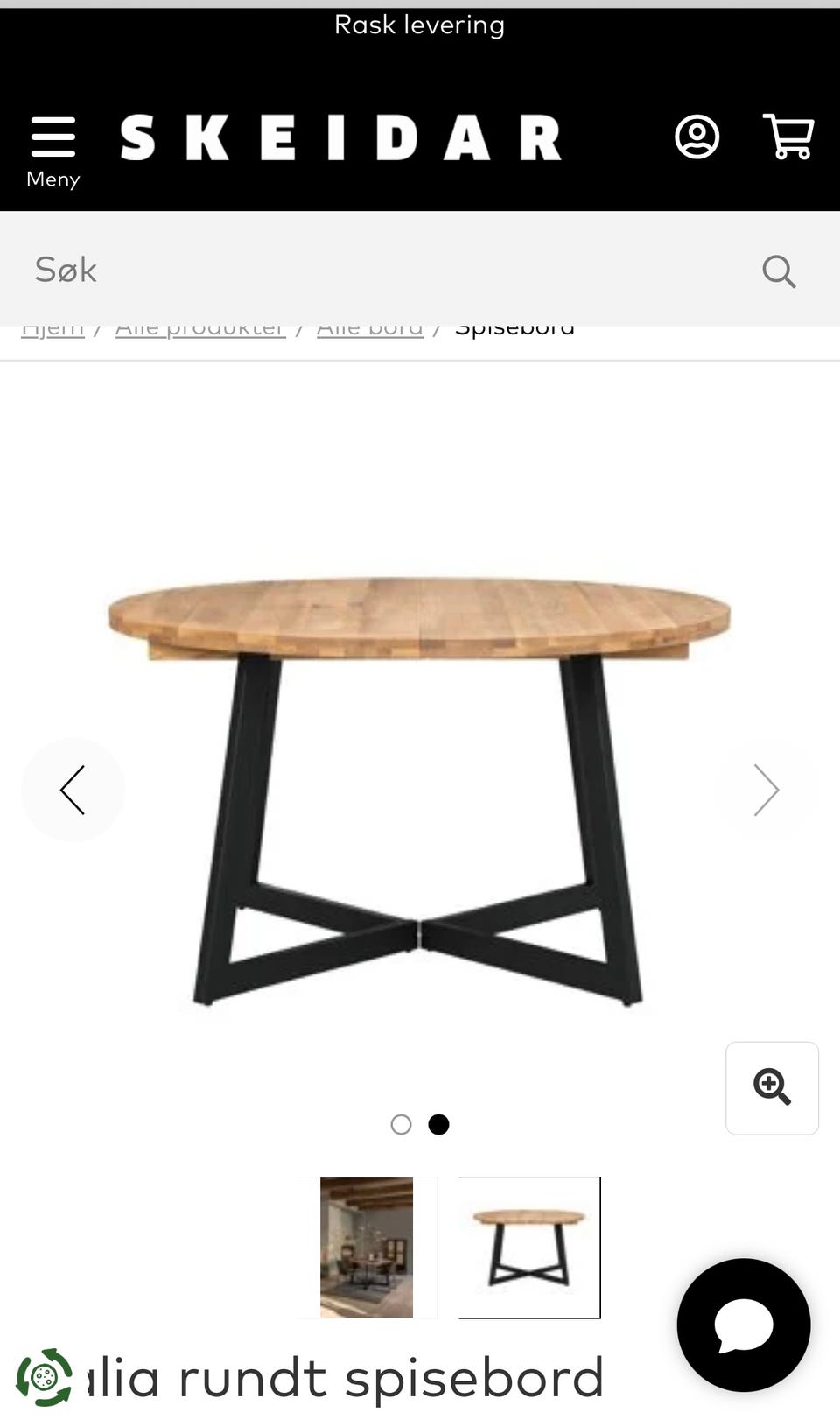The height and width of the screenshot is (1420, 840).
Task: Submit search with the magnifier icon
Action: pyautogui.click(x=778, y=271)
